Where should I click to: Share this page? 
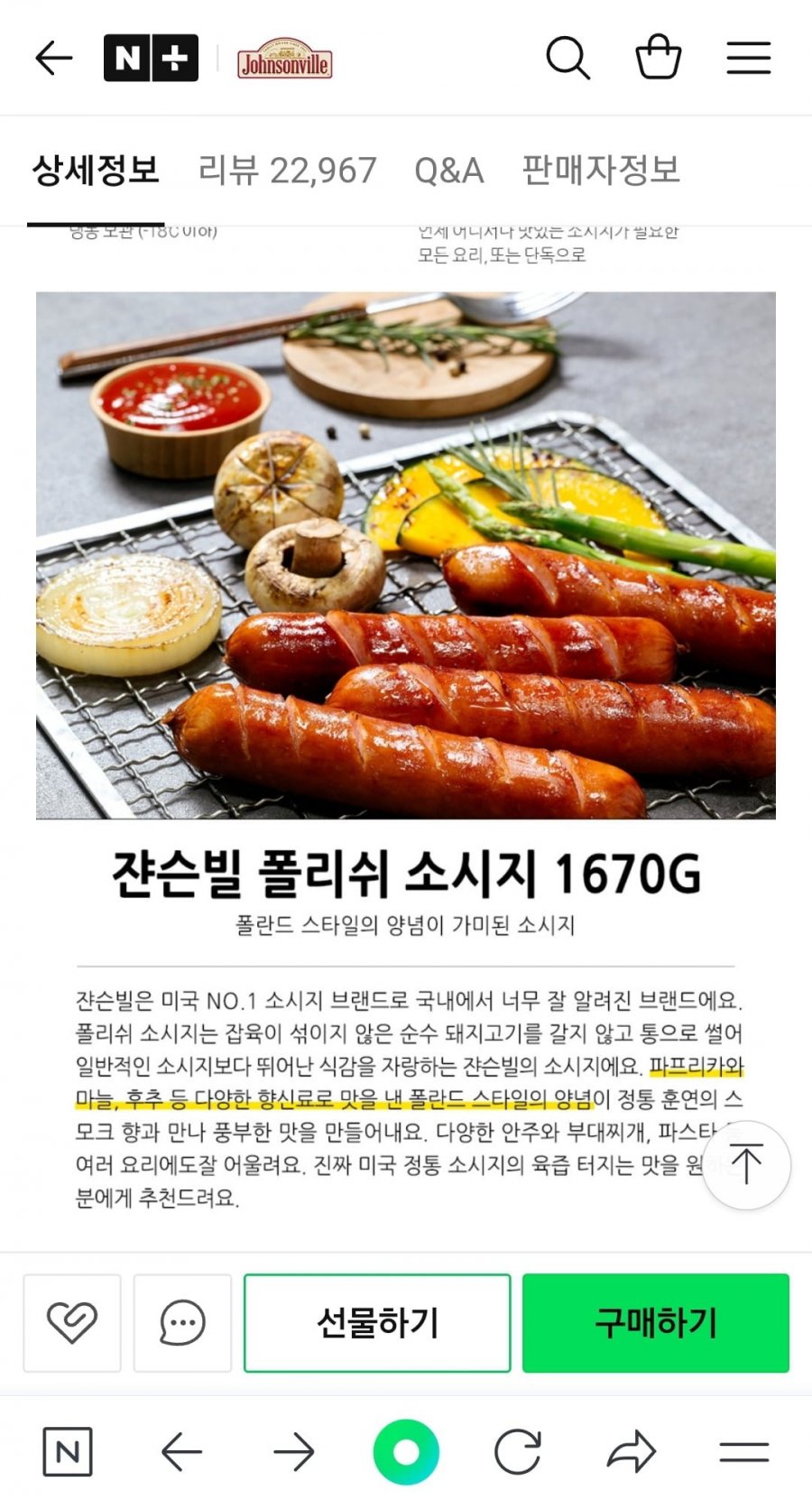pyautogui.click(x=631, y=1452)
